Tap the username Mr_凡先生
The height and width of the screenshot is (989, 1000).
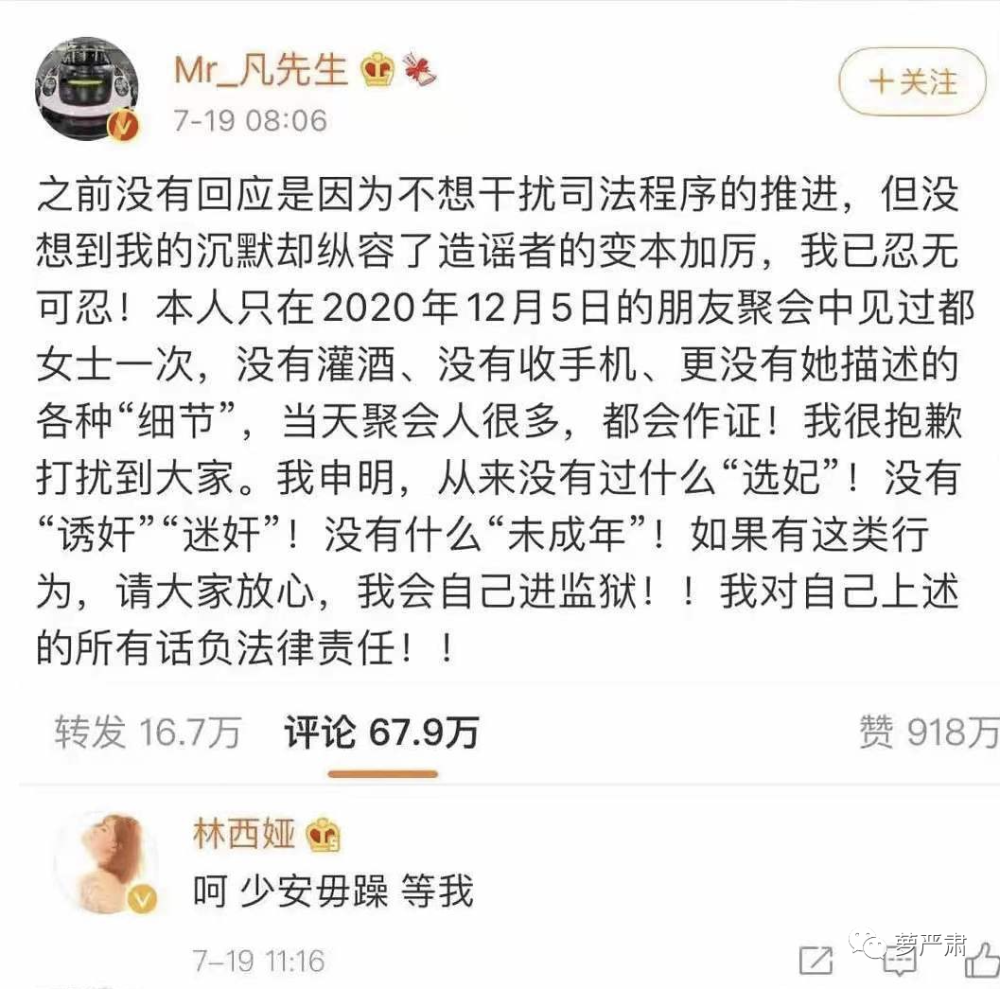point(261,70)
